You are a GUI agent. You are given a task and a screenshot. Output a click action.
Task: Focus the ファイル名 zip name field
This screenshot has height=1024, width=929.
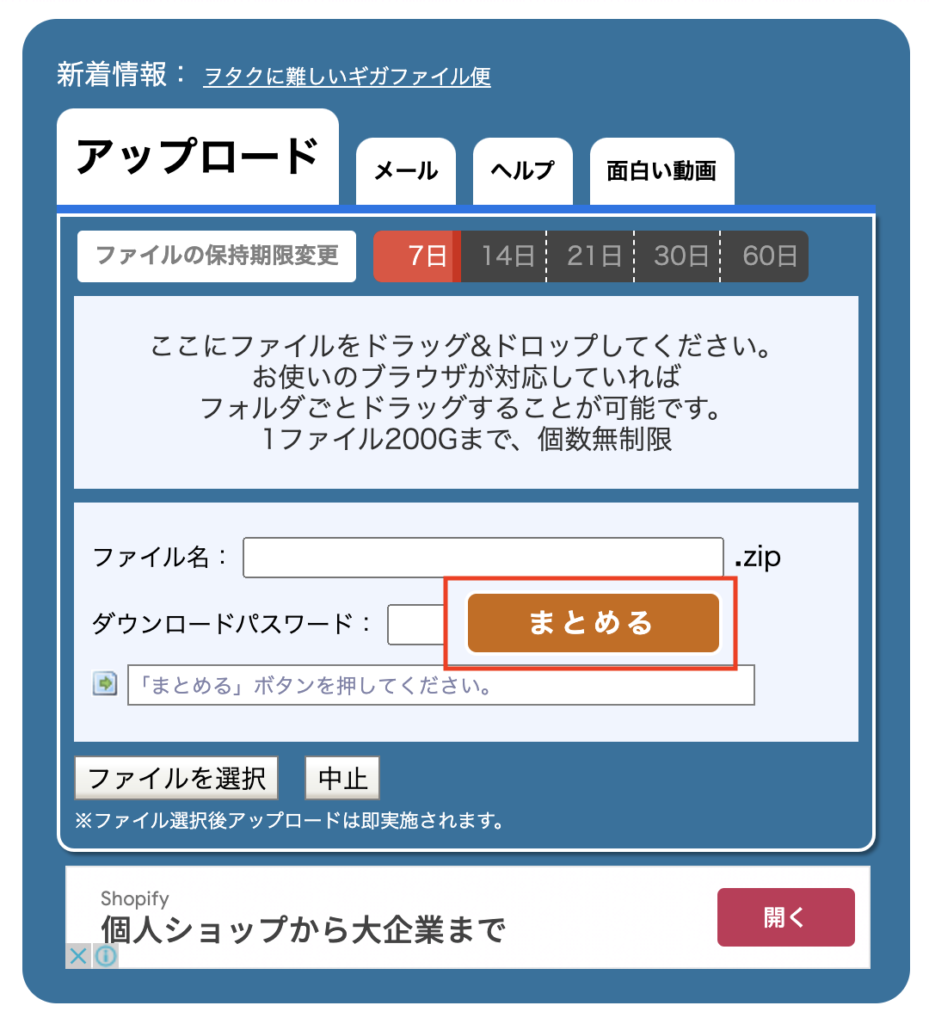tap(482, 558)
